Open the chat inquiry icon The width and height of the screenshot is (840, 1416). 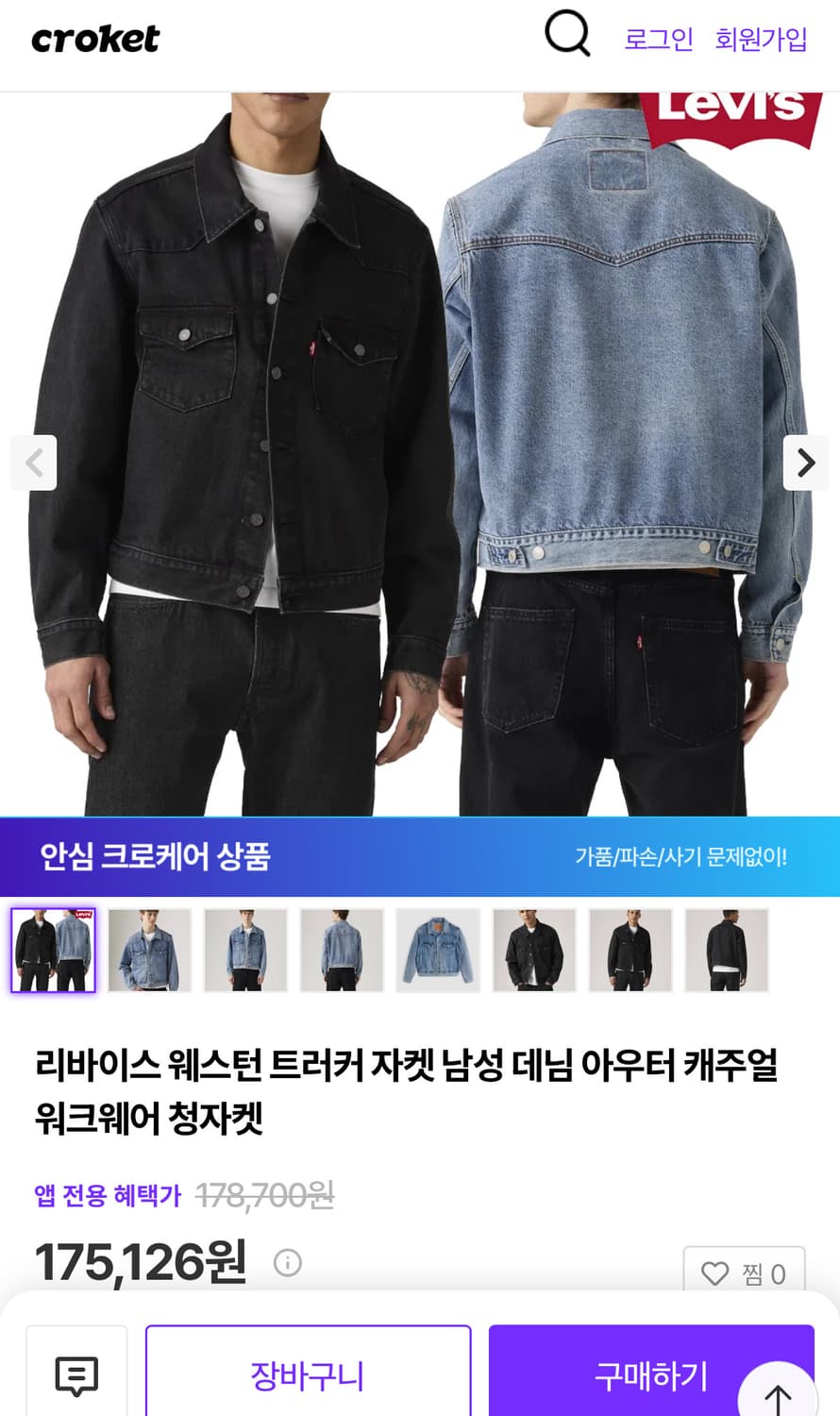76,1378
